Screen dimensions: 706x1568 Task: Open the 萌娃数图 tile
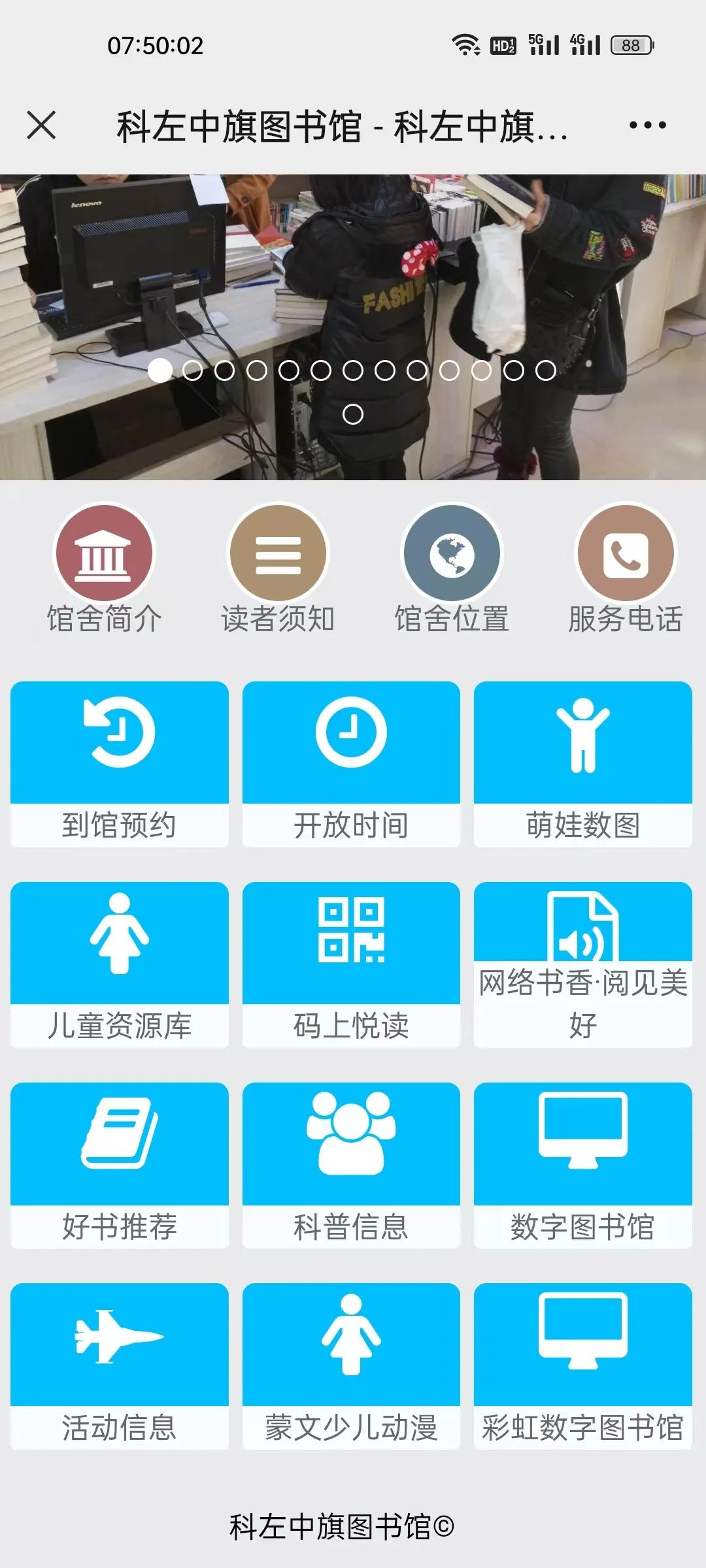click(x=582, y=763)
